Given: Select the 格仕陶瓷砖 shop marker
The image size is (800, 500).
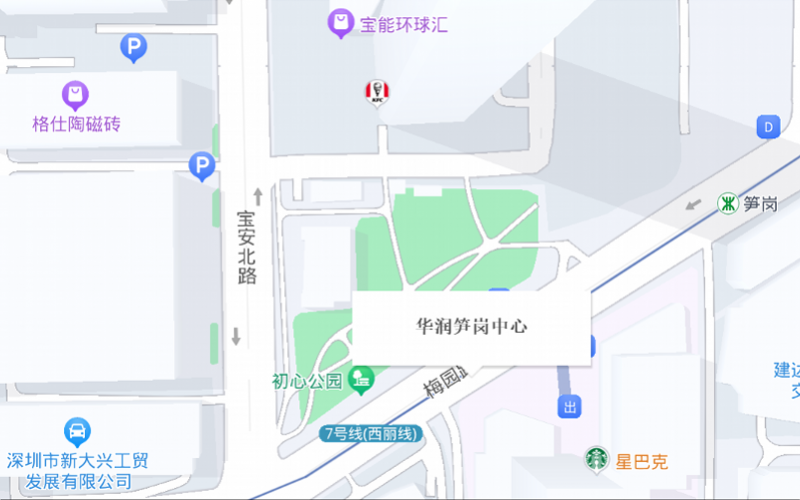Looking at the screenshot, I should point(76,96).
